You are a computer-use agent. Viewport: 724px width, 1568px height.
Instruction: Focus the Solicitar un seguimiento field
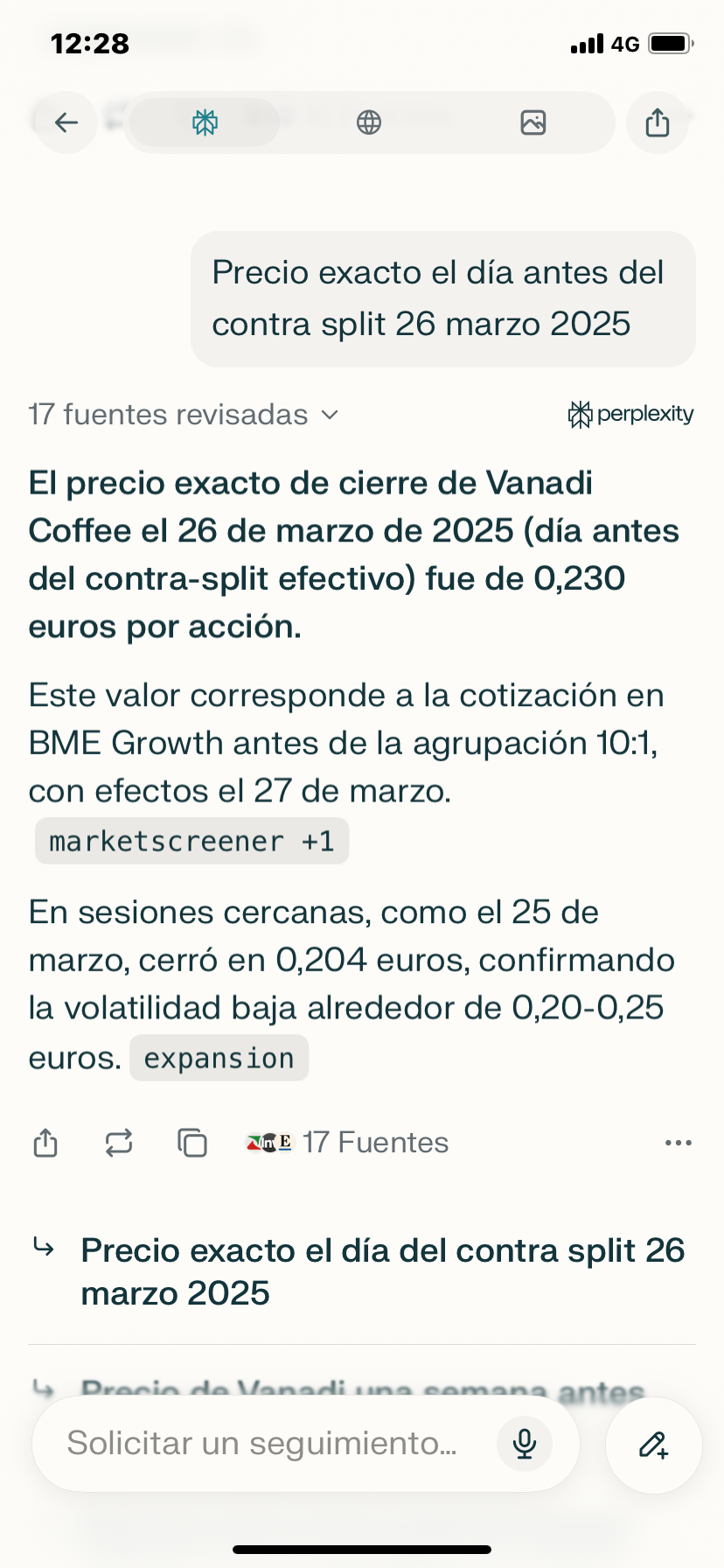pyautogui.click(x=262, y=1443)
